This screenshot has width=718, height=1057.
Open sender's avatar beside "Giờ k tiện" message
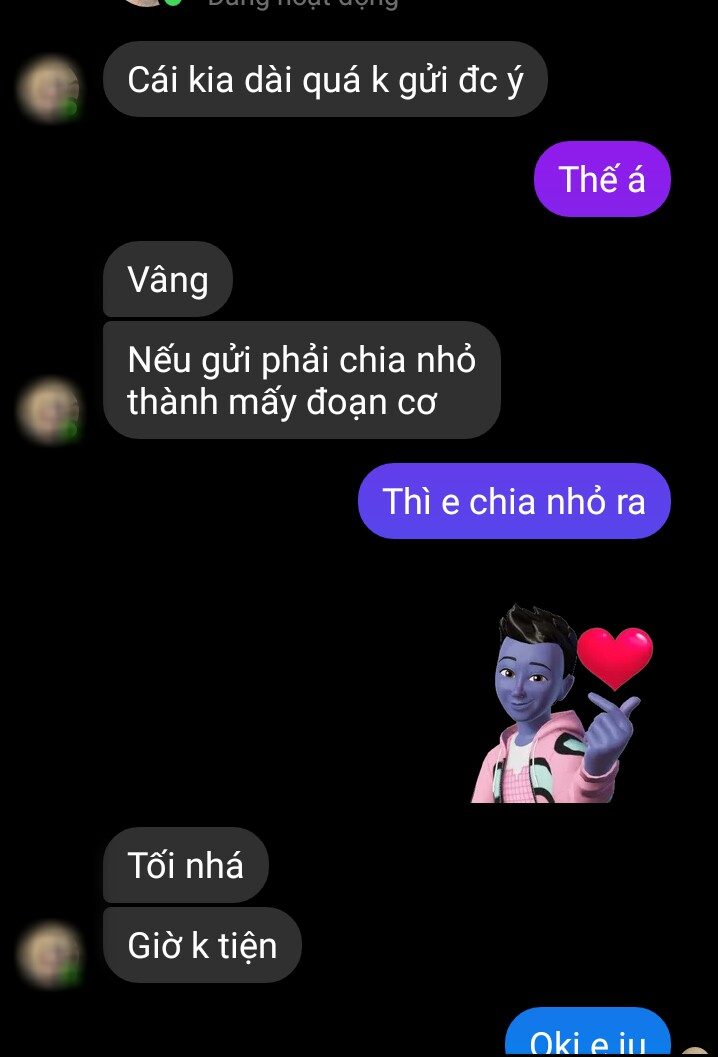(x=49, y=955)
